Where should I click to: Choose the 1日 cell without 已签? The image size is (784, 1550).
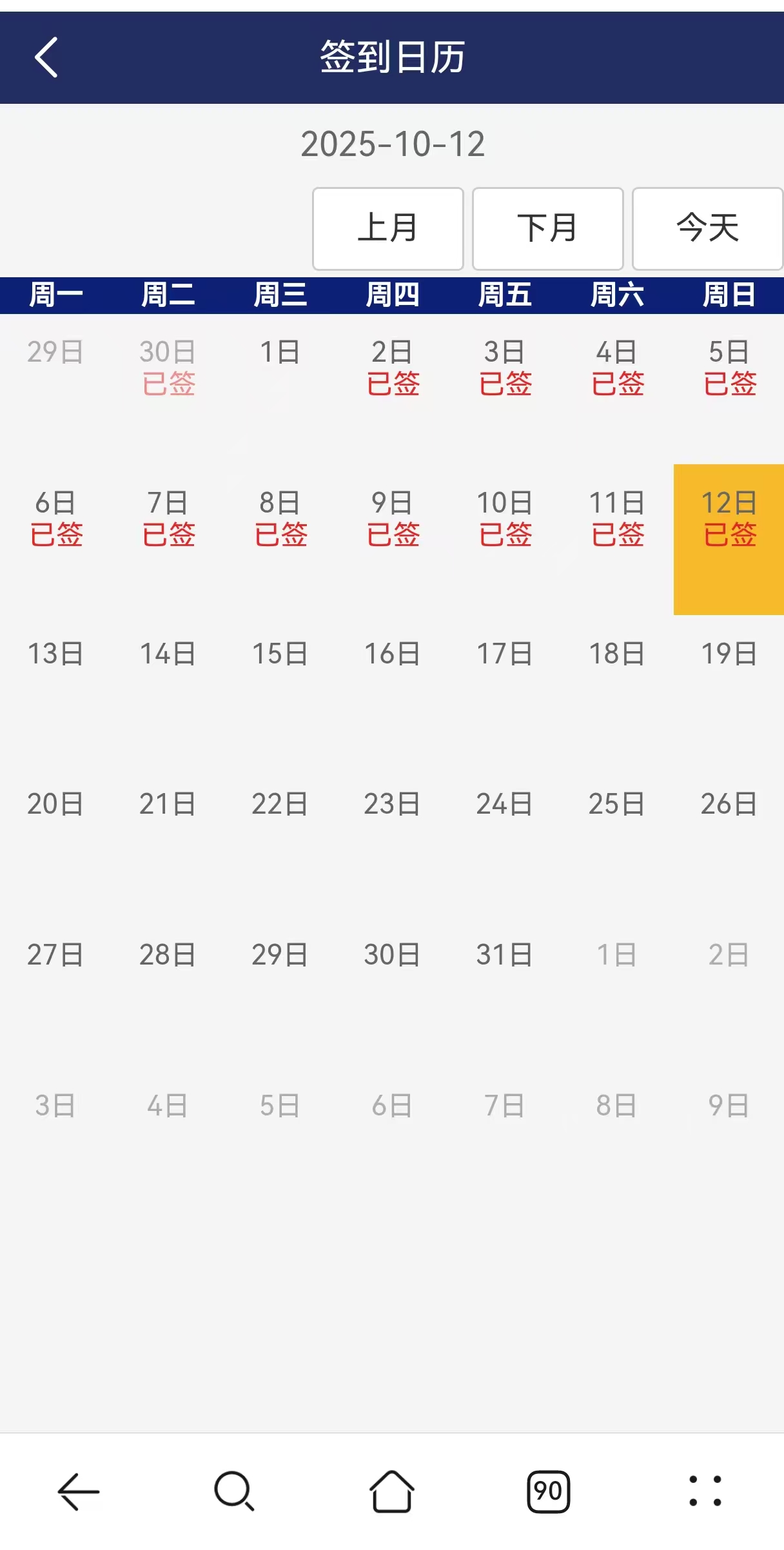coord(280,353)
